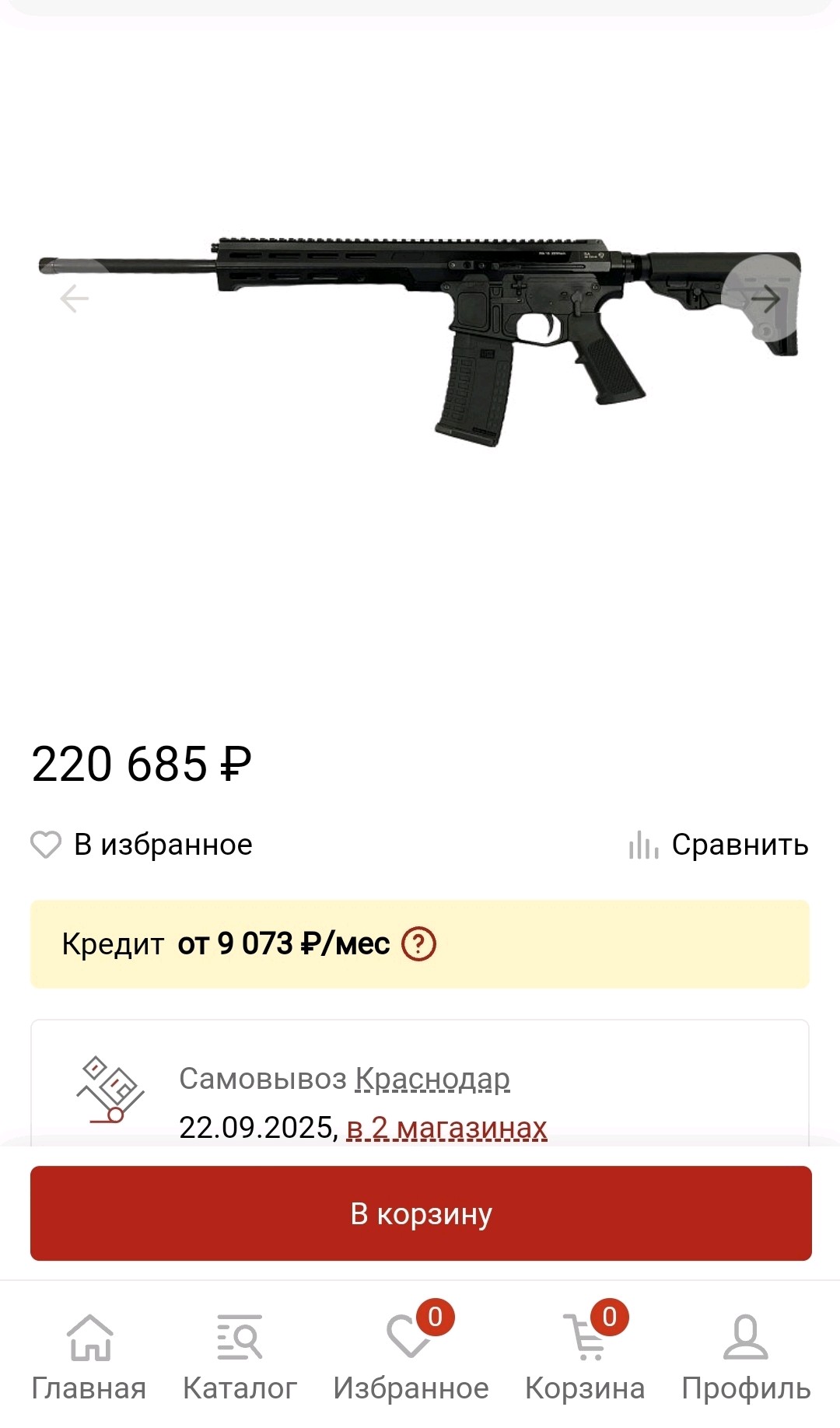
Task: Switch to the Главная tab
Action: pyautogui.click(x=89, y=1358)
